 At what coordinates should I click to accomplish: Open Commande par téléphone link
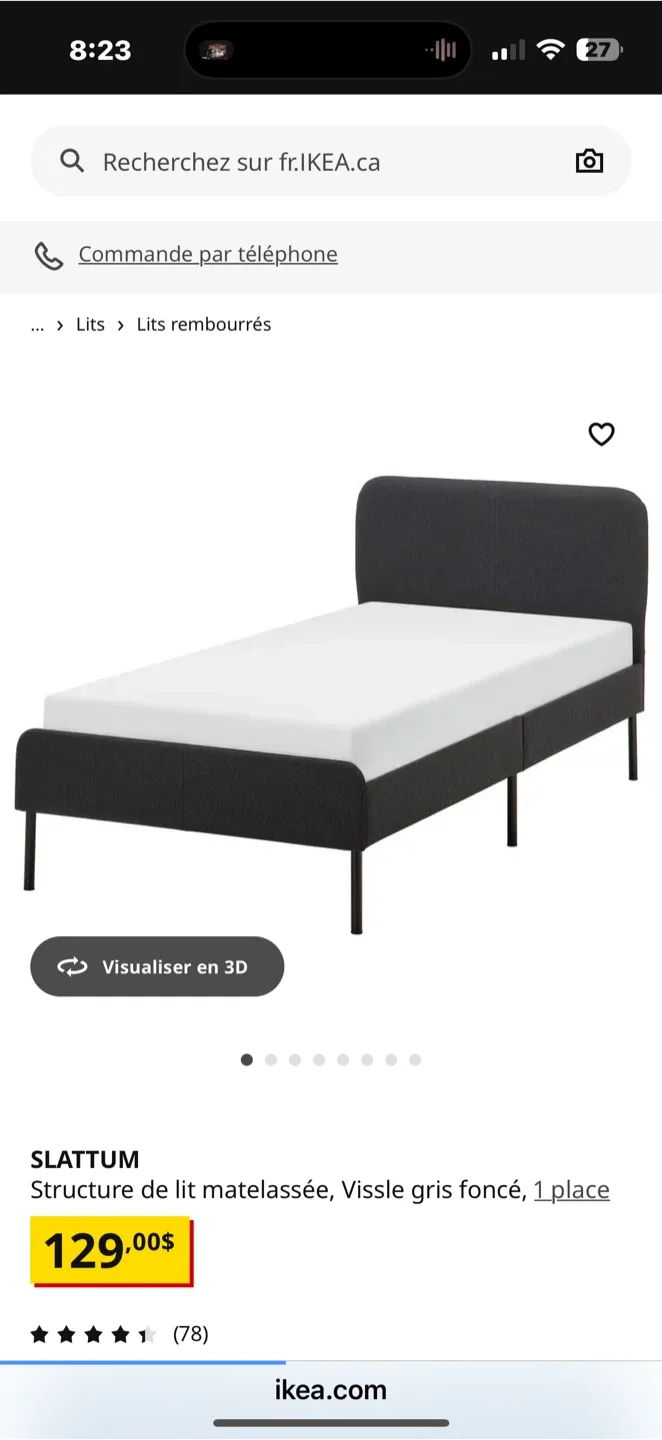(x=208, y=255)
